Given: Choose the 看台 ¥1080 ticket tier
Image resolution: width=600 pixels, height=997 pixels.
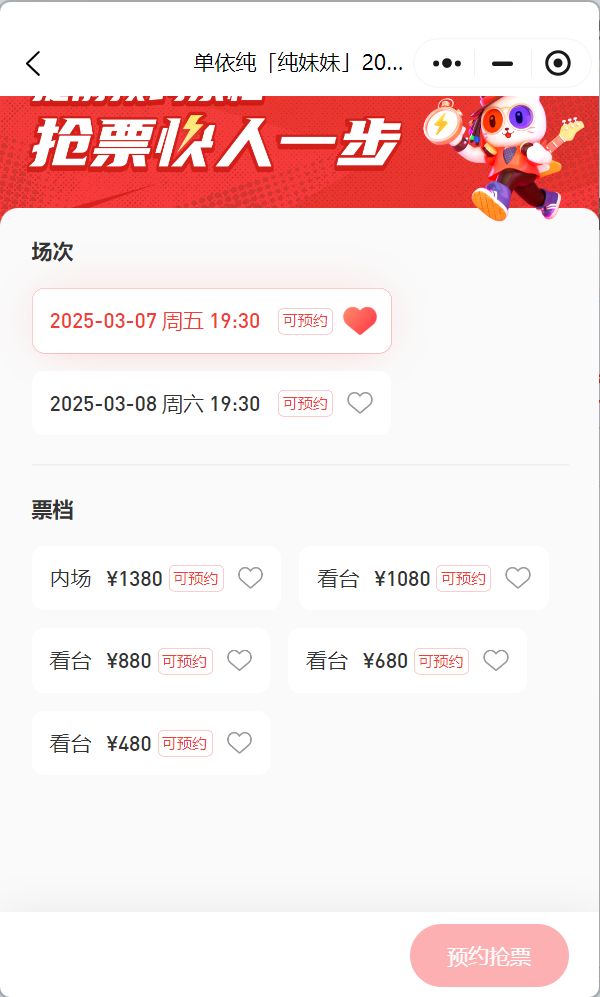Looking at the screenshot, I should point(373,578).
